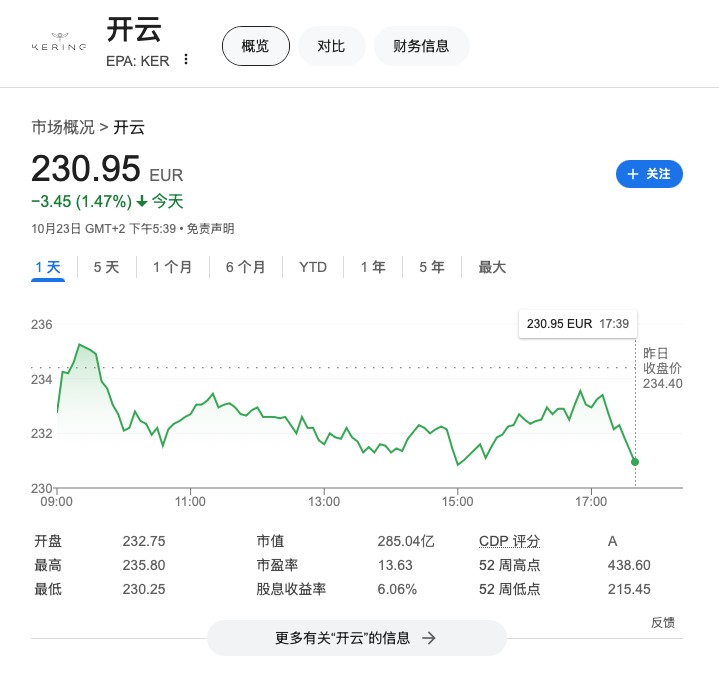Image resolution: width=719 pixels, height=686 pixels.
Task: Show the 5 年 chart
Action: [432, 267]
